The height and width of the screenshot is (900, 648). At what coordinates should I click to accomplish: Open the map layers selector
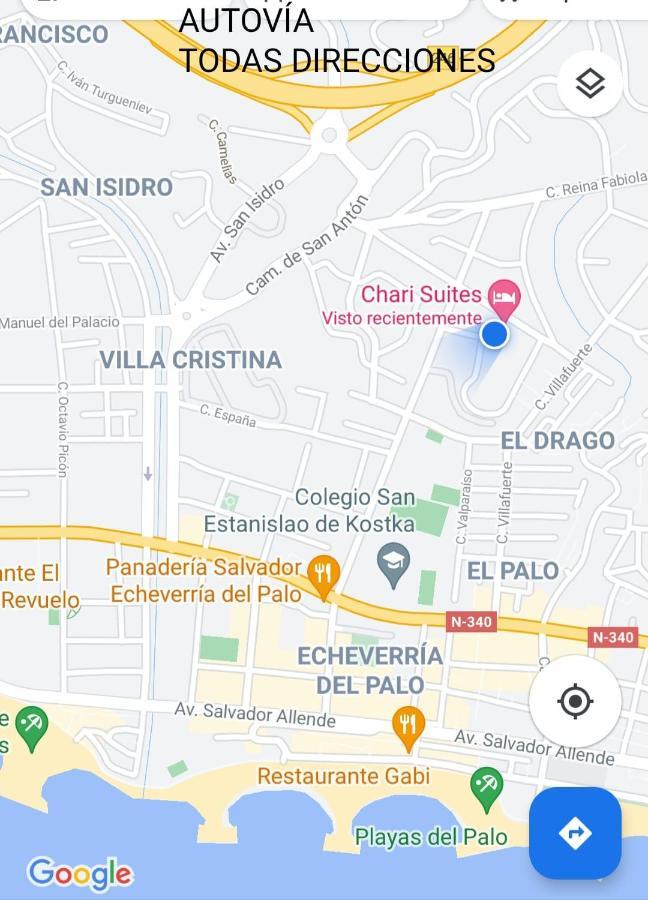(590, 84)
